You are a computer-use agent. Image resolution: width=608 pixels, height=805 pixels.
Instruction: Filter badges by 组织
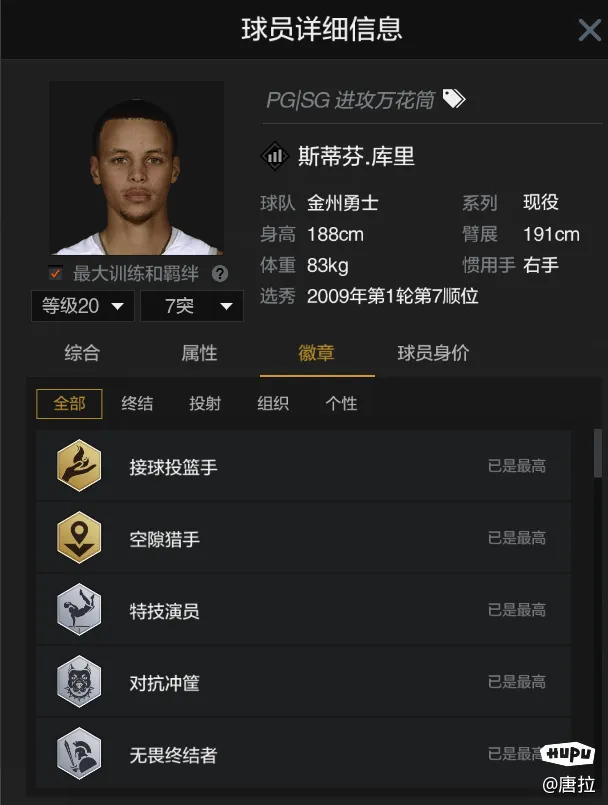[273, 404]
